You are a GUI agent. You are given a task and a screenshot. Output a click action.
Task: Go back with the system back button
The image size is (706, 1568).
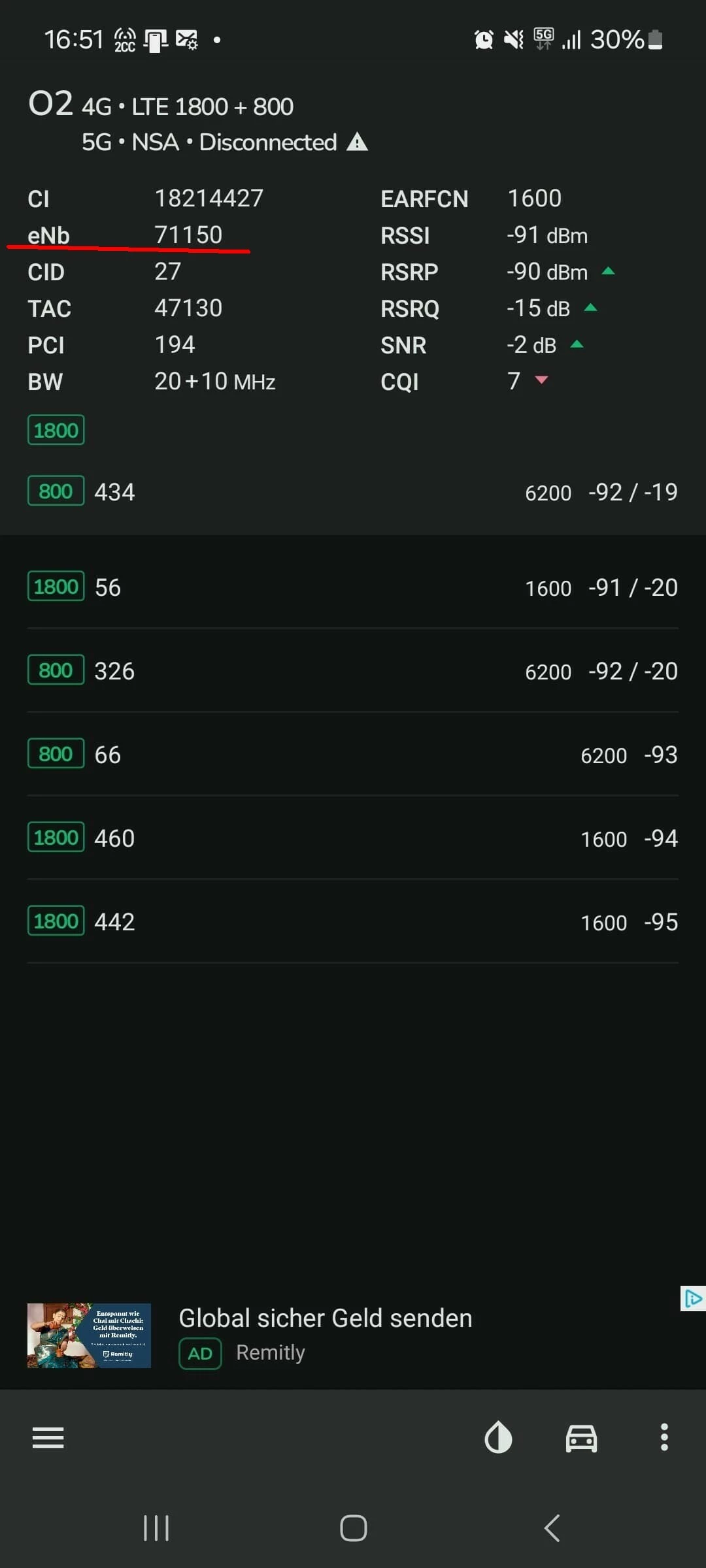[552, 1528]
